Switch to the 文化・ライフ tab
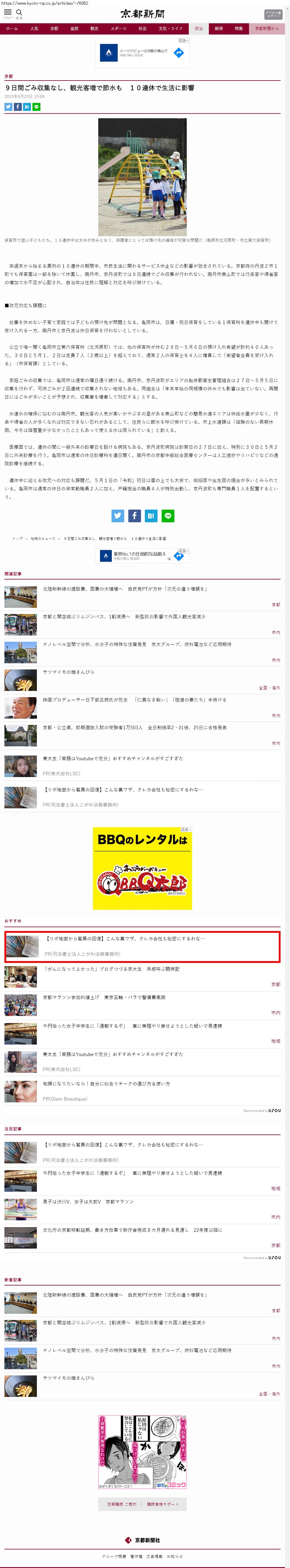 pyautogui.click(x=171, y=29)
